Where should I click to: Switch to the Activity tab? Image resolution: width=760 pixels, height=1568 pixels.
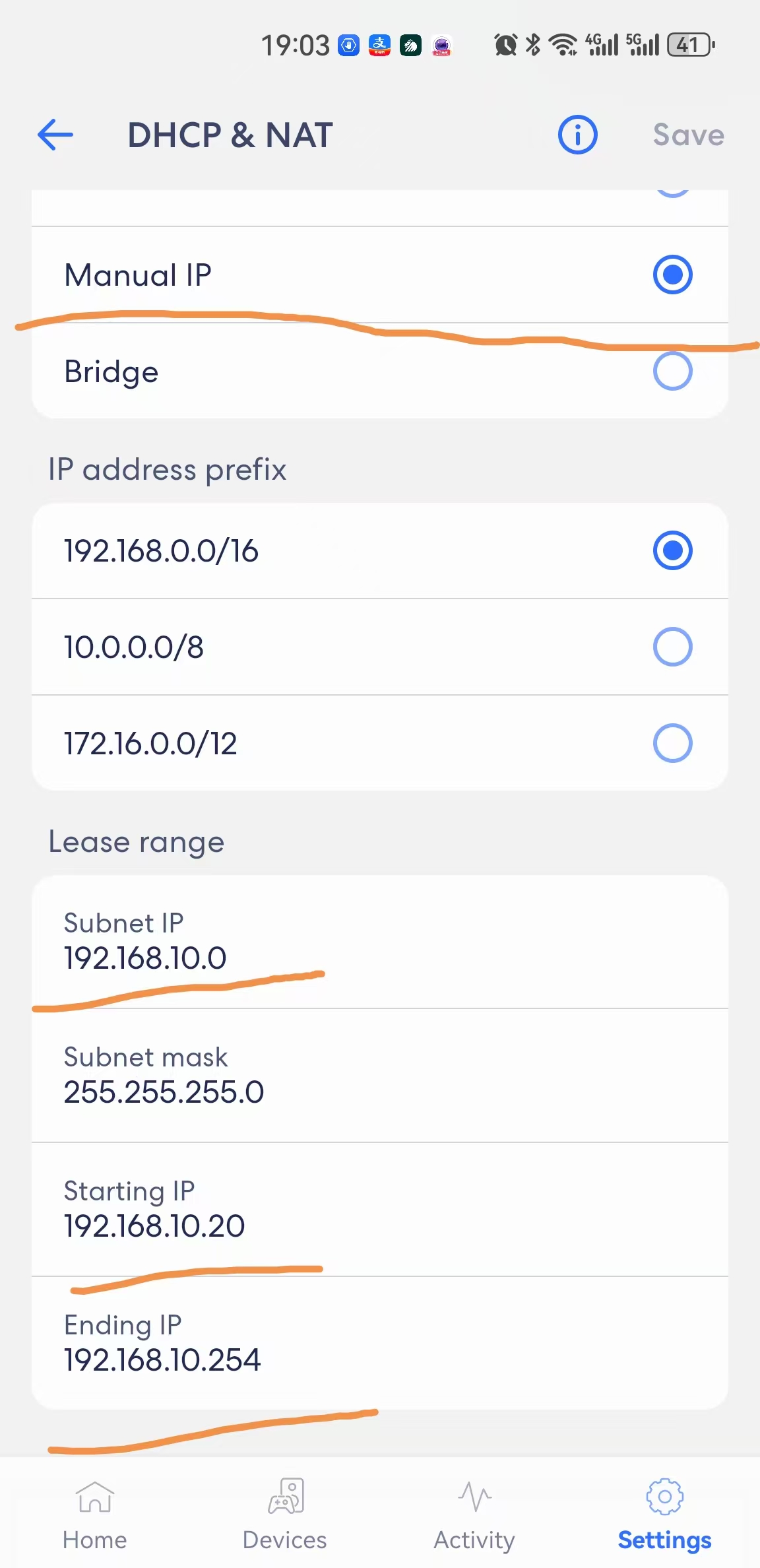coord(474,1514)
